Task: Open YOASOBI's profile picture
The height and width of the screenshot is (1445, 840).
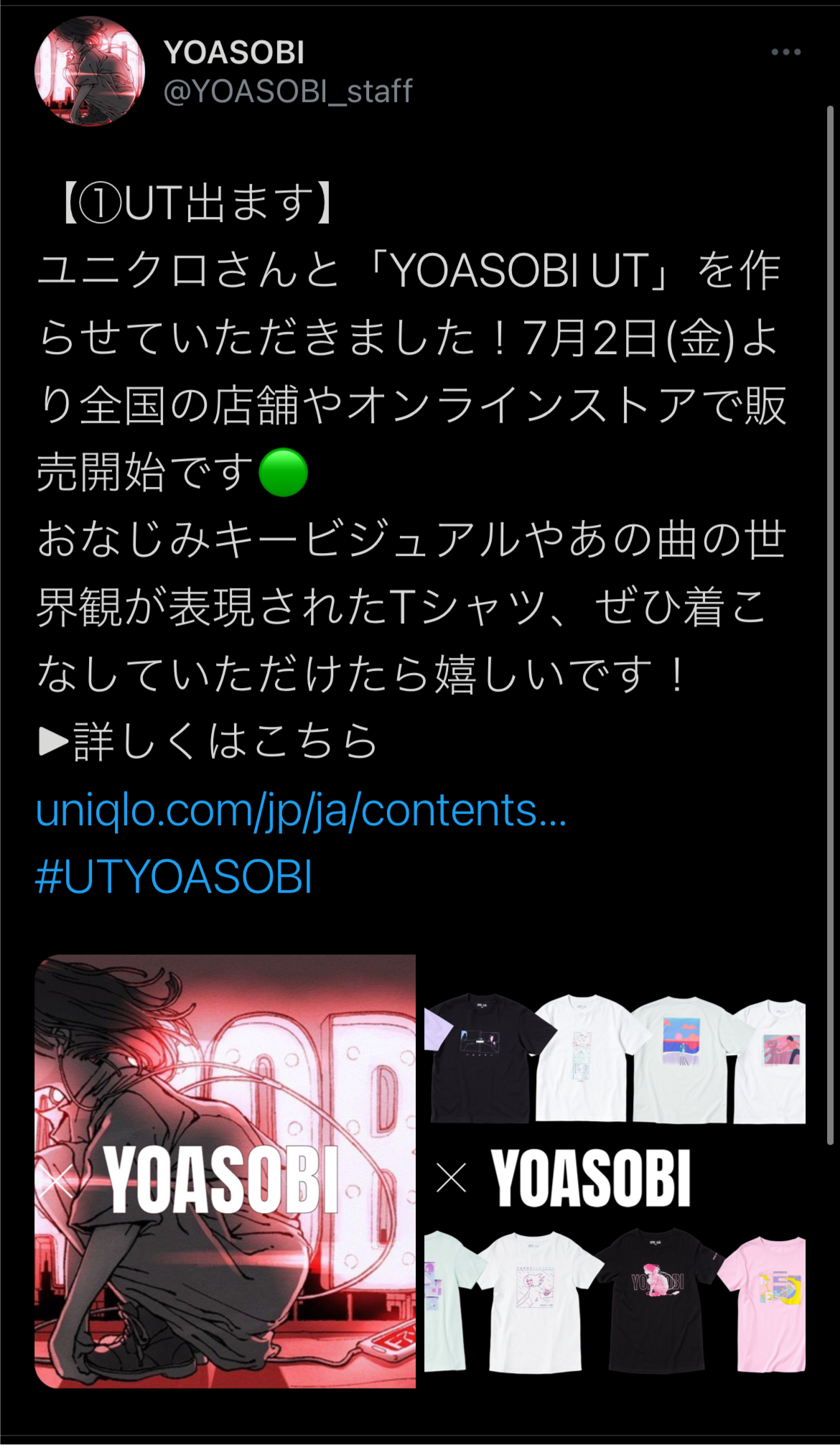Action: tap(90, 71)
